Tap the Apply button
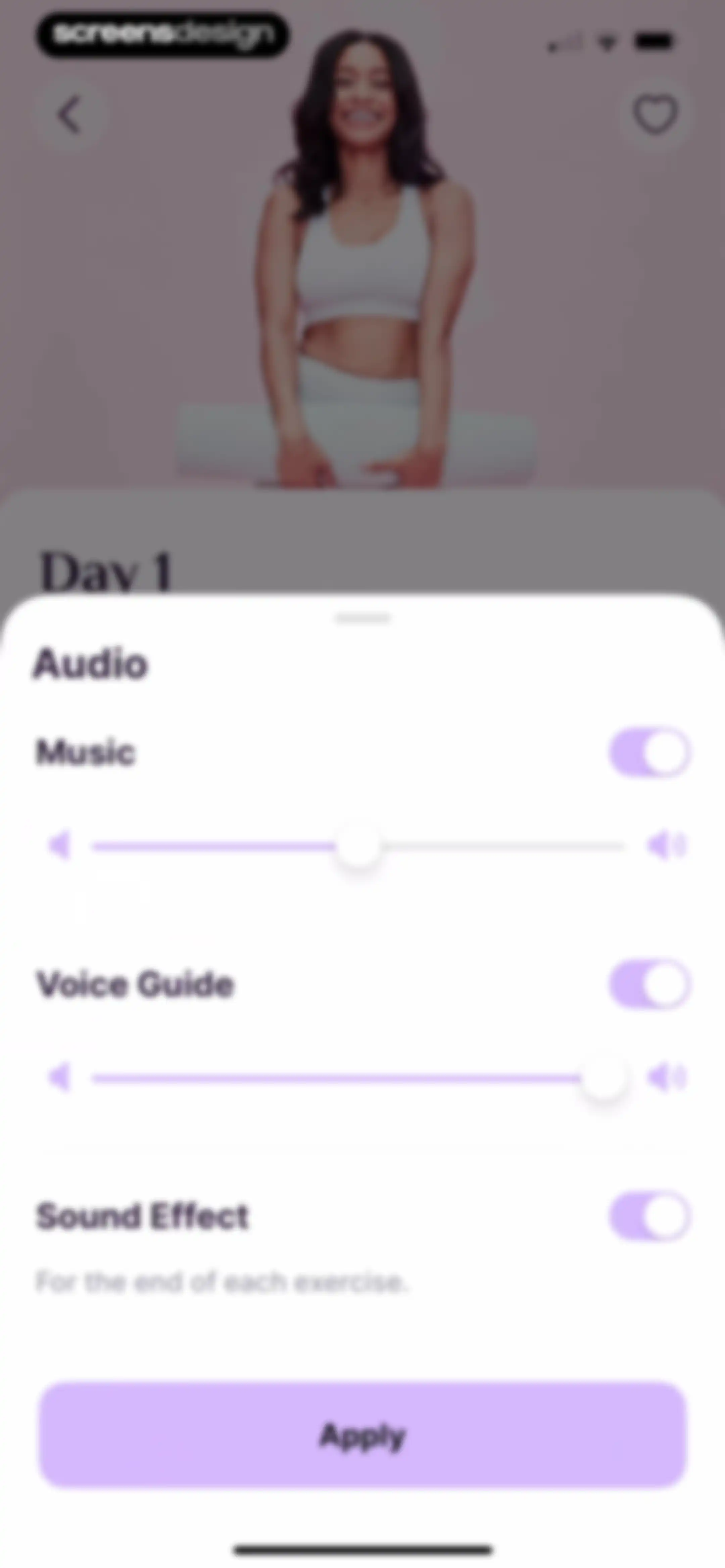 (363, 1435)
